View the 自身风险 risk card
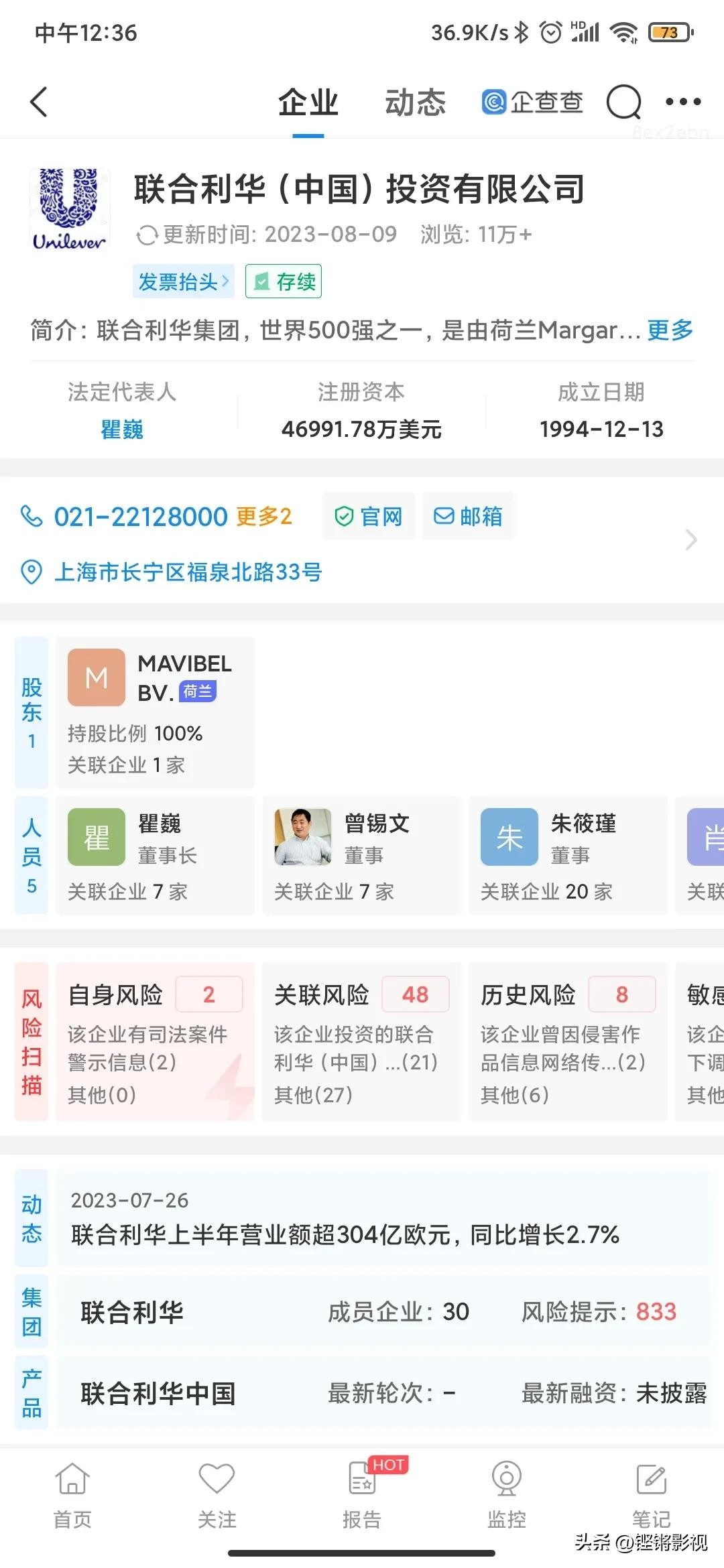The height and width of the screenshot is (1568, 724). click(x=154, y=1041)
